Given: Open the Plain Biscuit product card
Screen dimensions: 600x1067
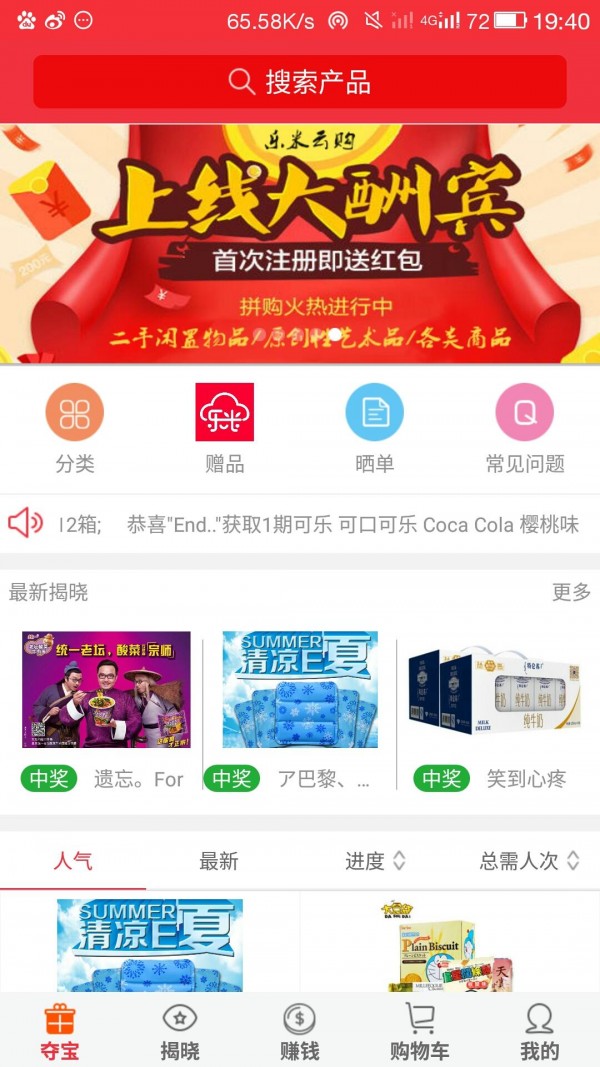Looking at the screenshot, I should (448, 945).
